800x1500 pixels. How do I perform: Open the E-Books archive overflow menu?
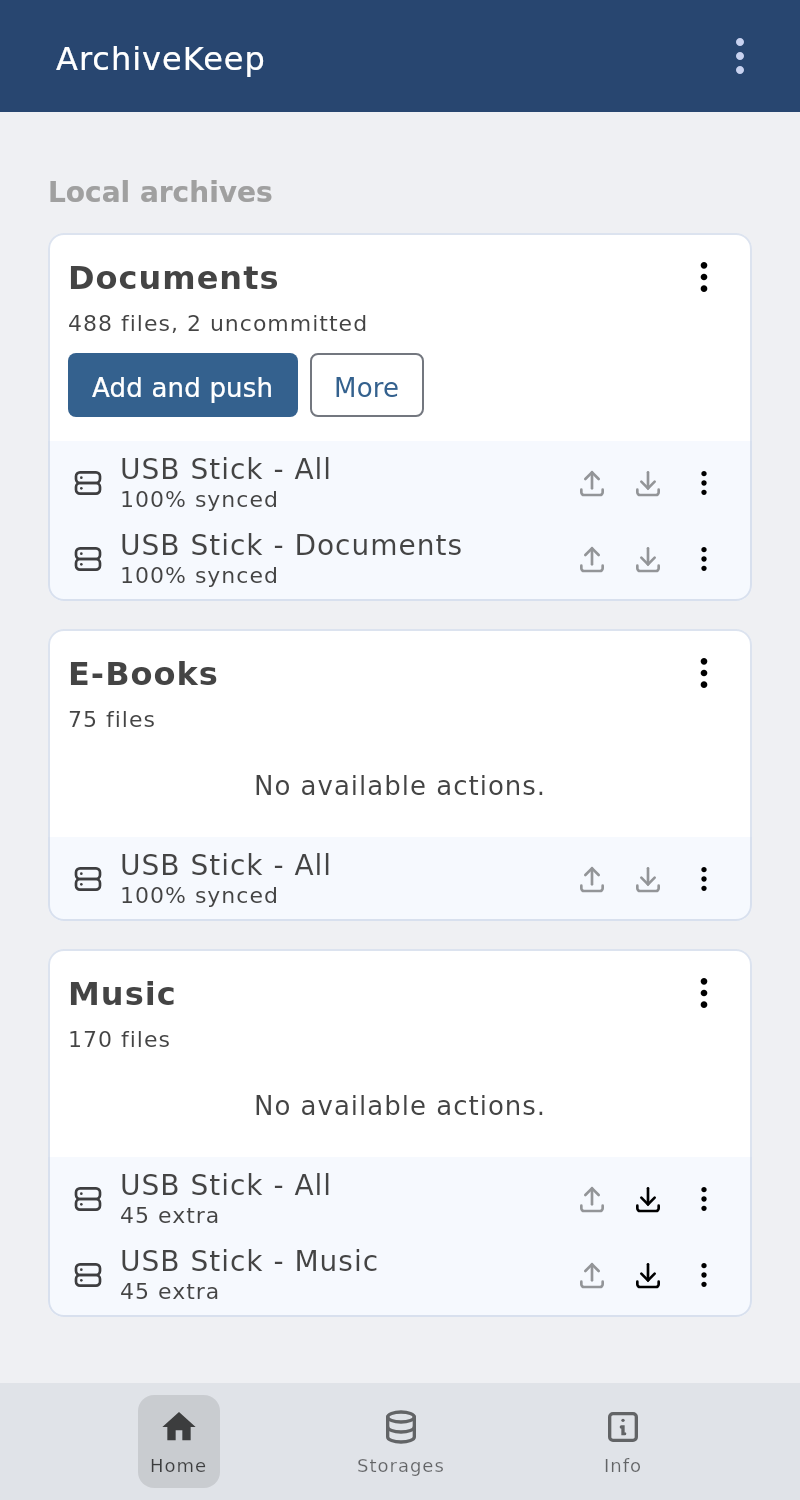pos(704,673)
